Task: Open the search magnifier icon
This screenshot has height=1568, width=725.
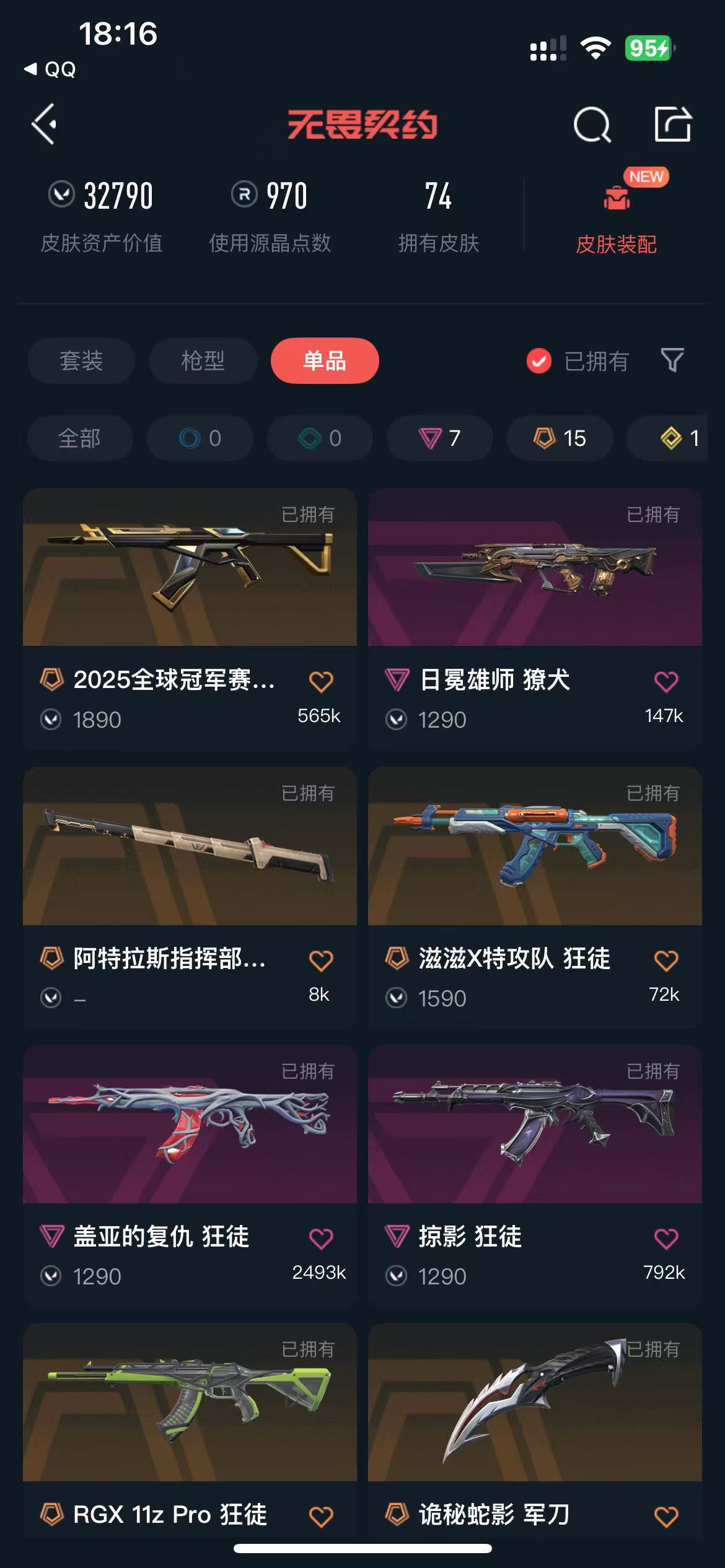Action: tap(592, 124)
